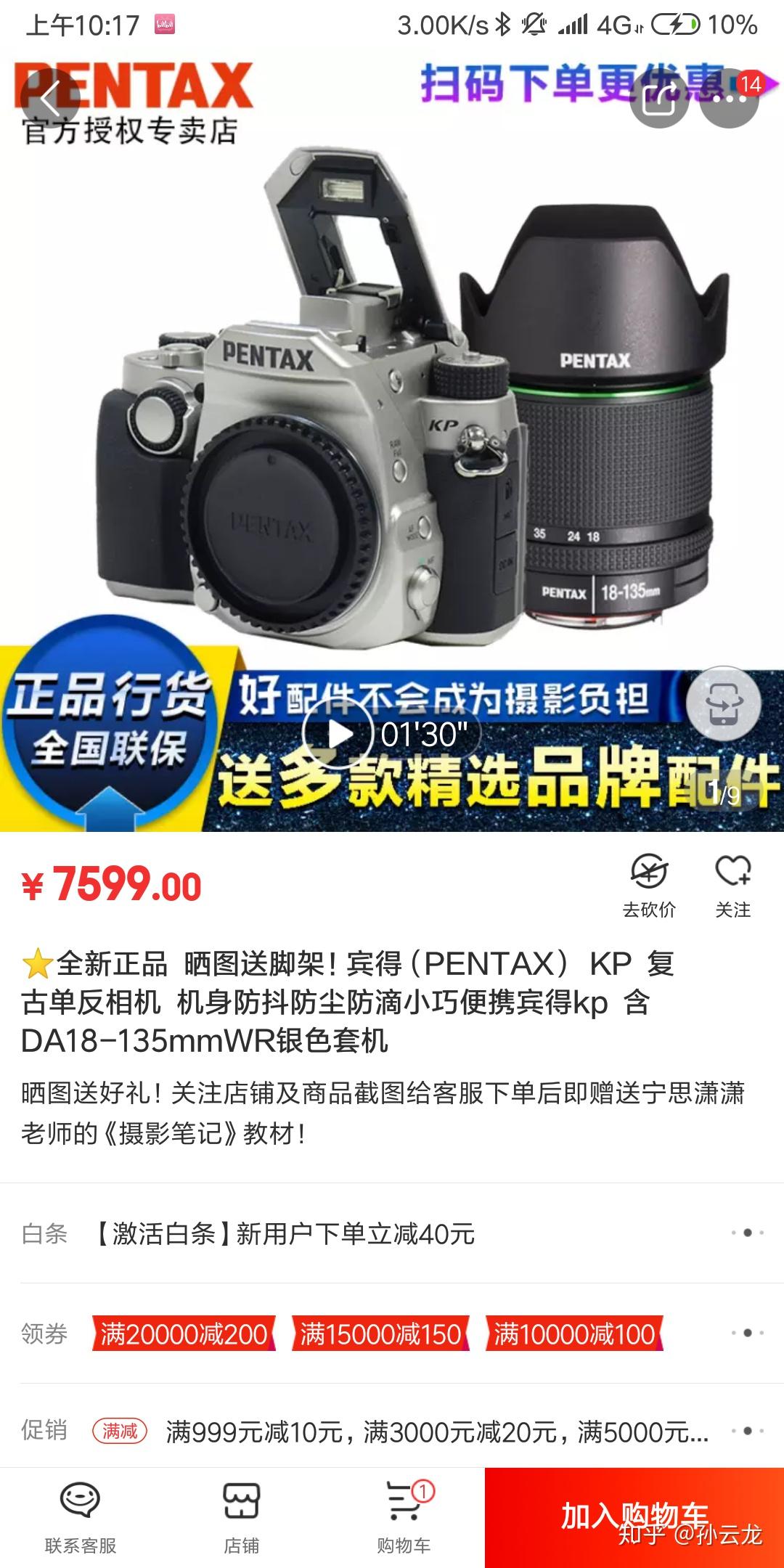Contact customer service via 联系客服
This screenshot has height=1568, width=784.
click(81, 1517)
